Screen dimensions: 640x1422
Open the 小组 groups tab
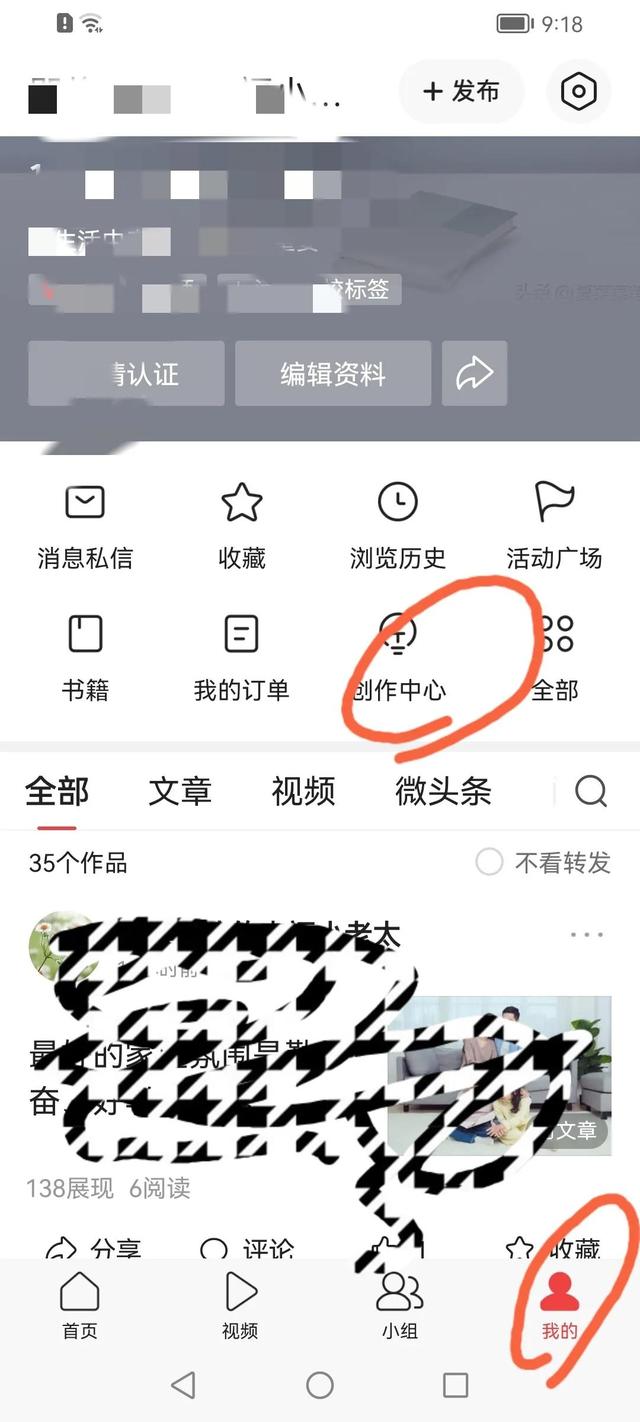coord(399,1305)
